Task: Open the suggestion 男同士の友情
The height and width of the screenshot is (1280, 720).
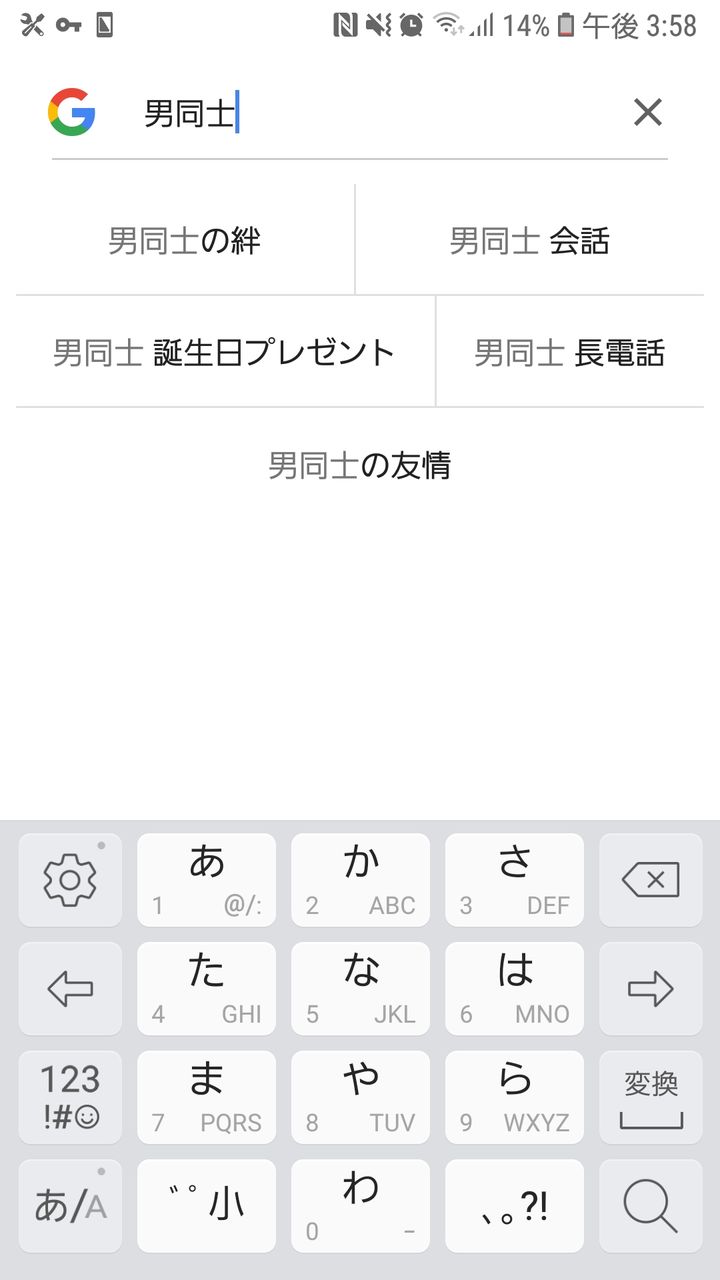Action: 360,465
